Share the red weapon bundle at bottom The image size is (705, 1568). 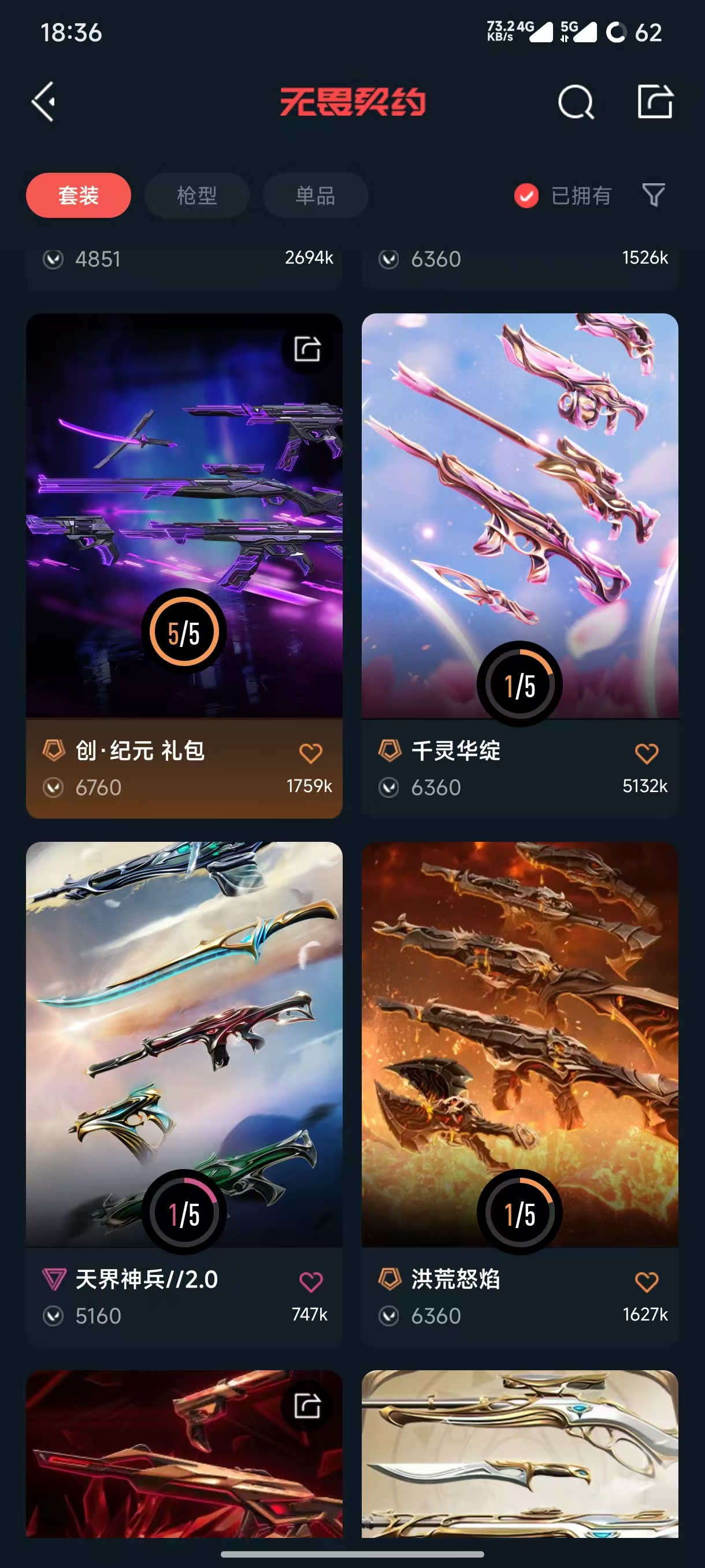click(x=307, y=1406)
